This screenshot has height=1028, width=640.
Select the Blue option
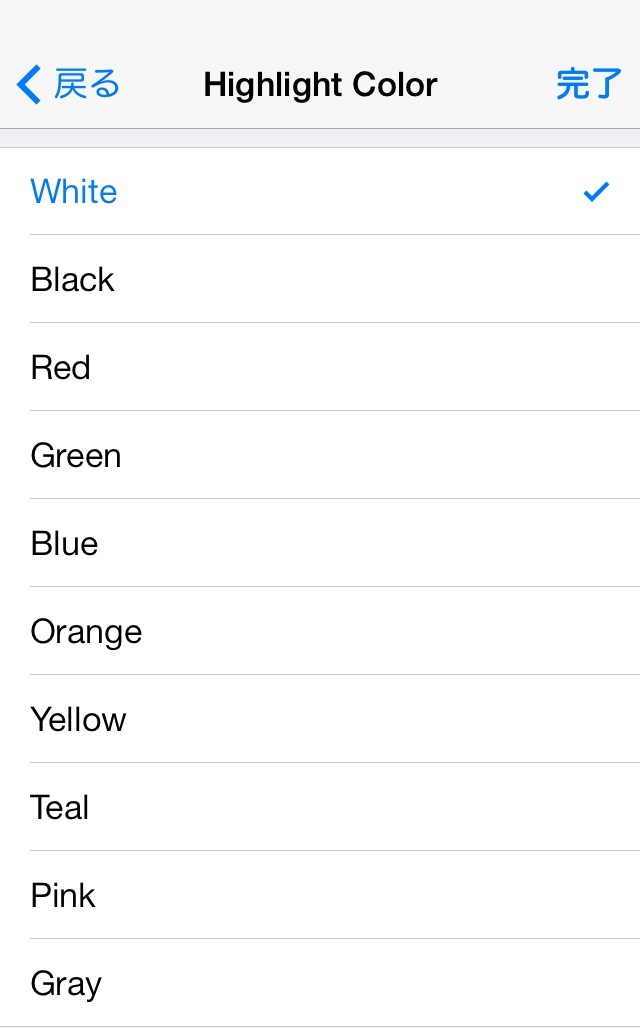[320, 543]
